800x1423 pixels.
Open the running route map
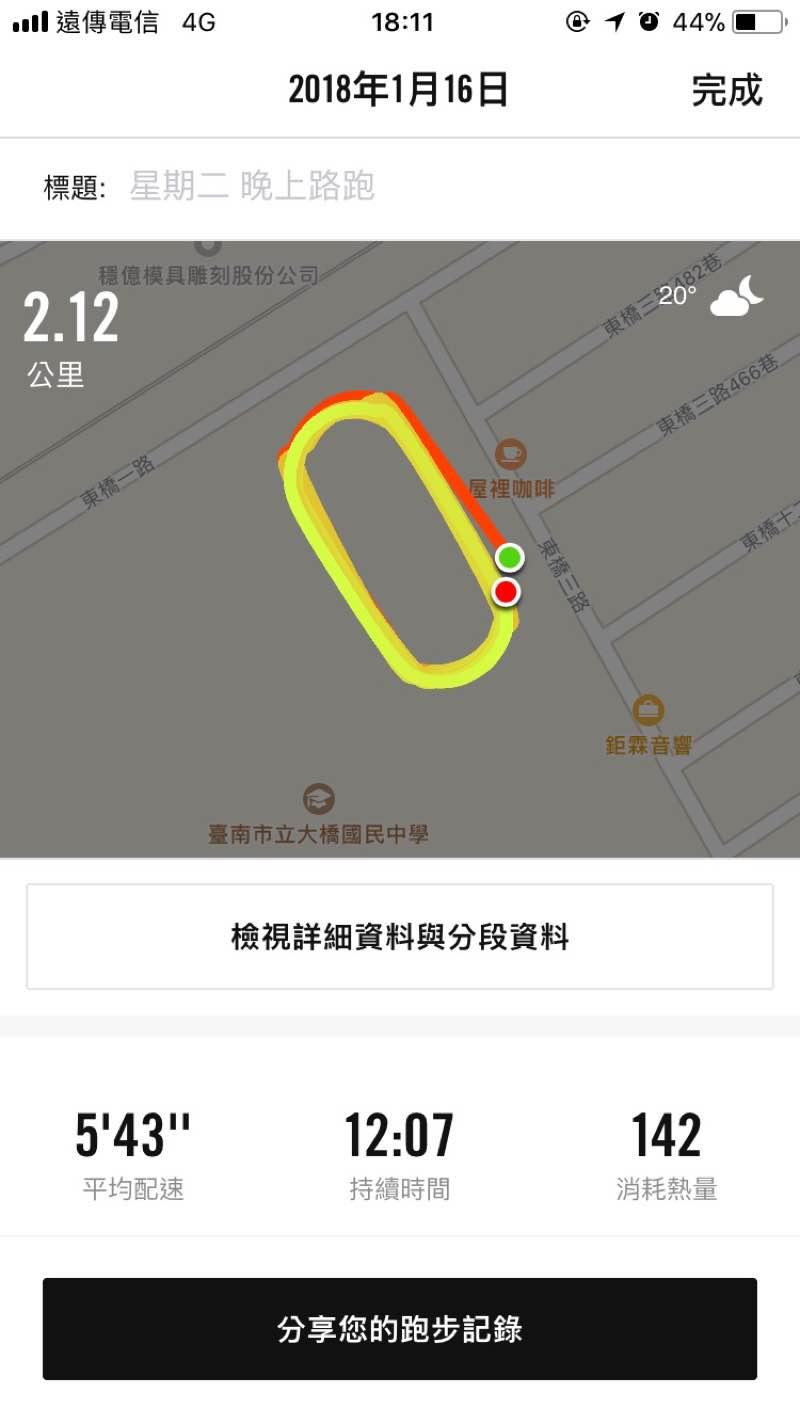pos(400,548)
